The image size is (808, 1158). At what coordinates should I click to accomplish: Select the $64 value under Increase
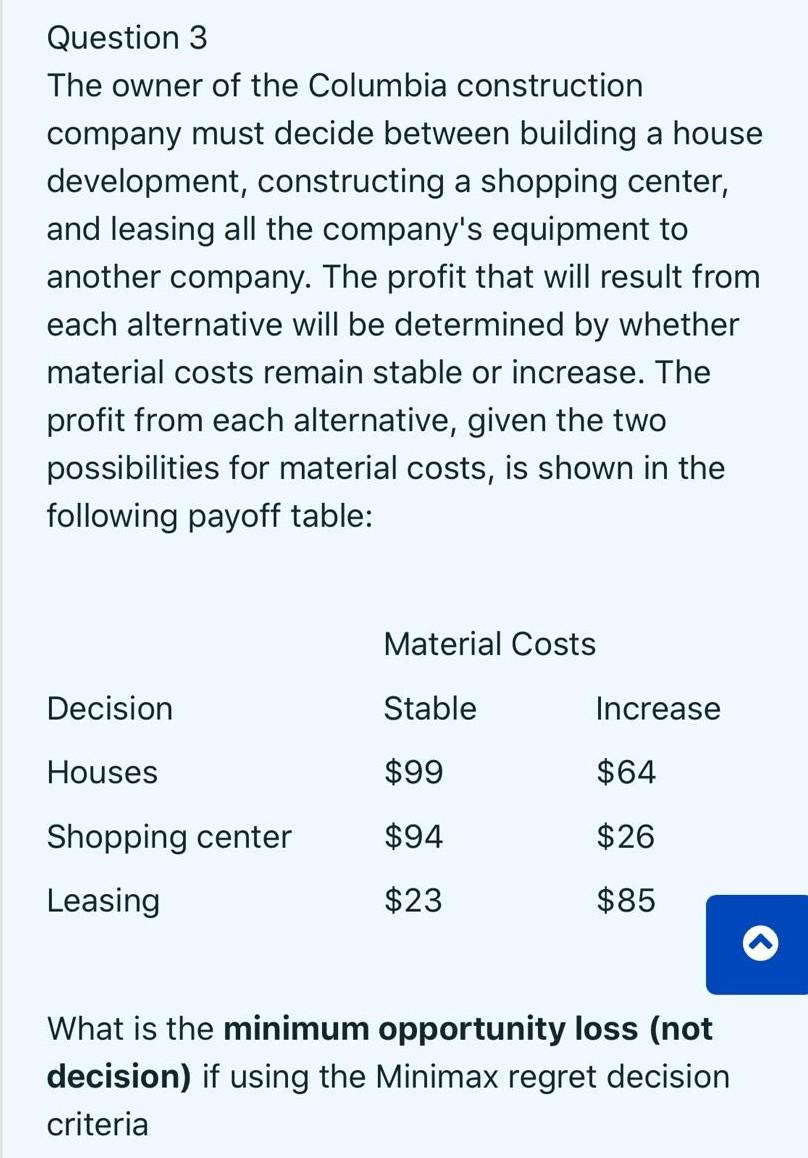(625, 772)
